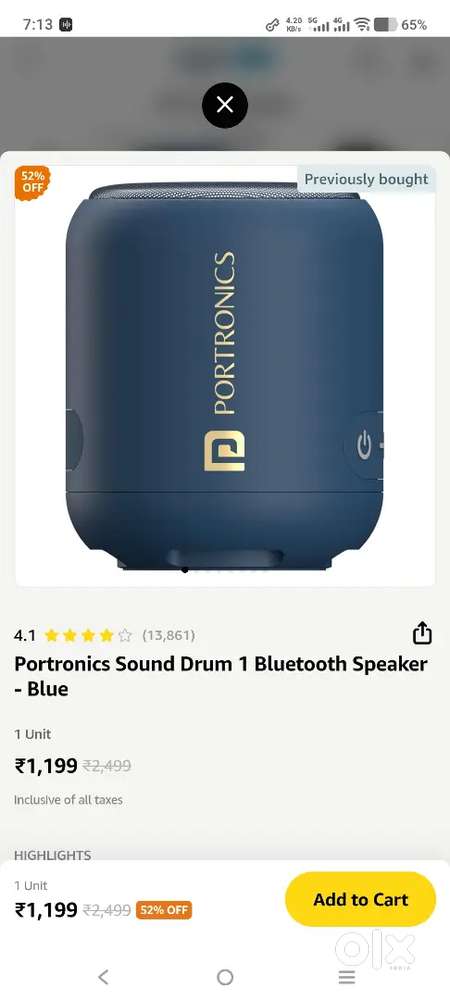
Task: Go to the phone home screen
Action: 225,976
